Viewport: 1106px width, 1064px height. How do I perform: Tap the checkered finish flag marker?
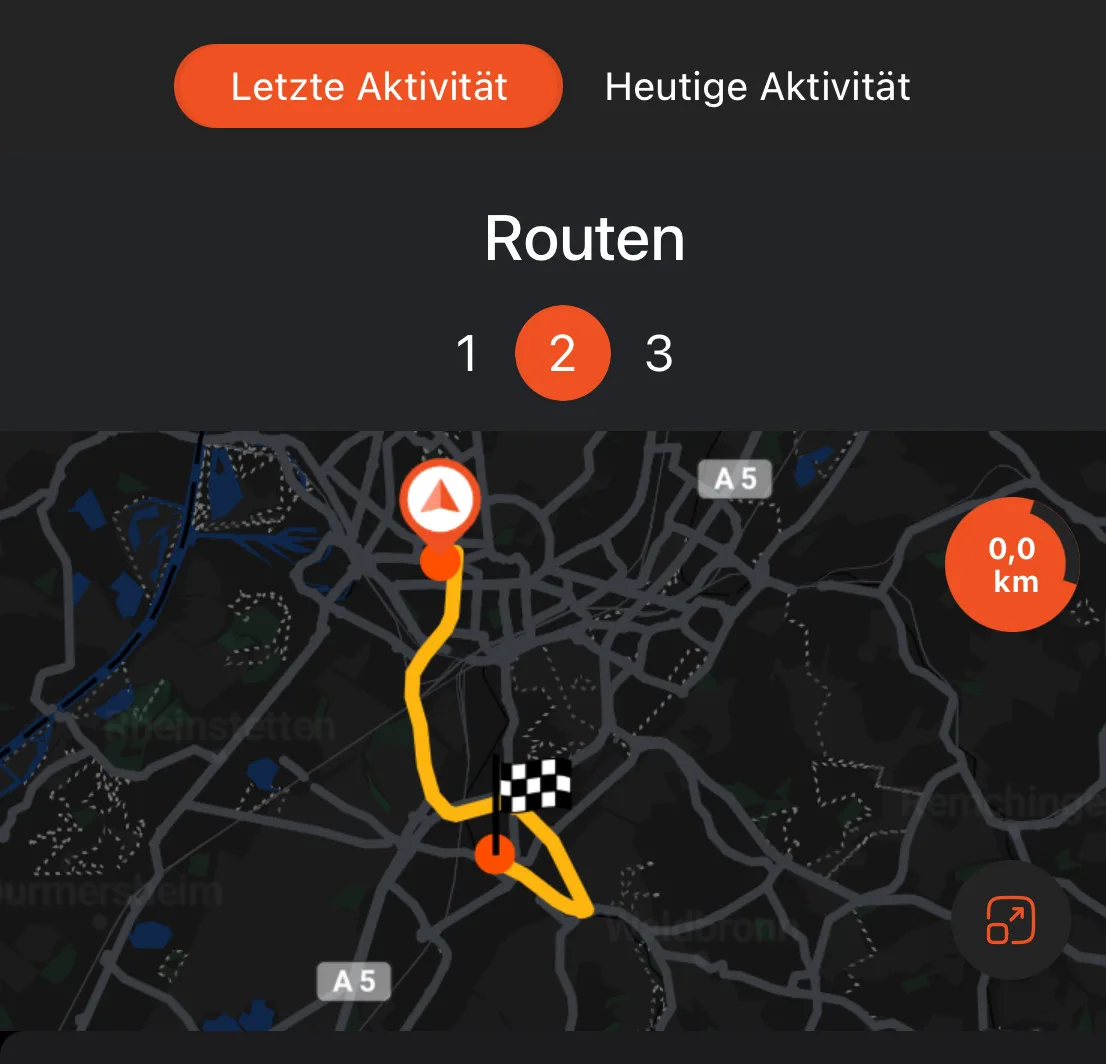point(535,785)
